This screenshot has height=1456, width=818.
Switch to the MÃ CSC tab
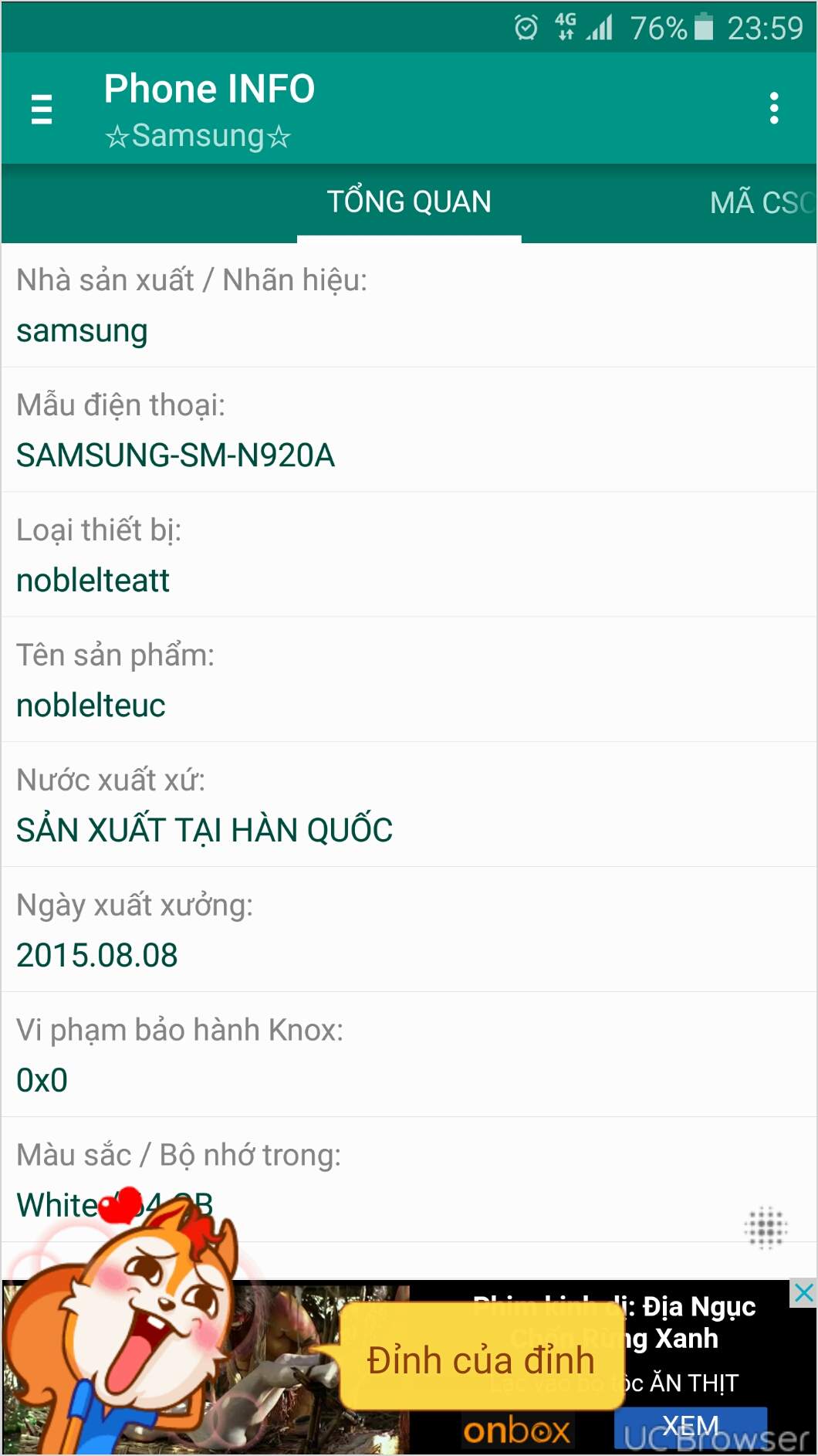click(760, 203)
